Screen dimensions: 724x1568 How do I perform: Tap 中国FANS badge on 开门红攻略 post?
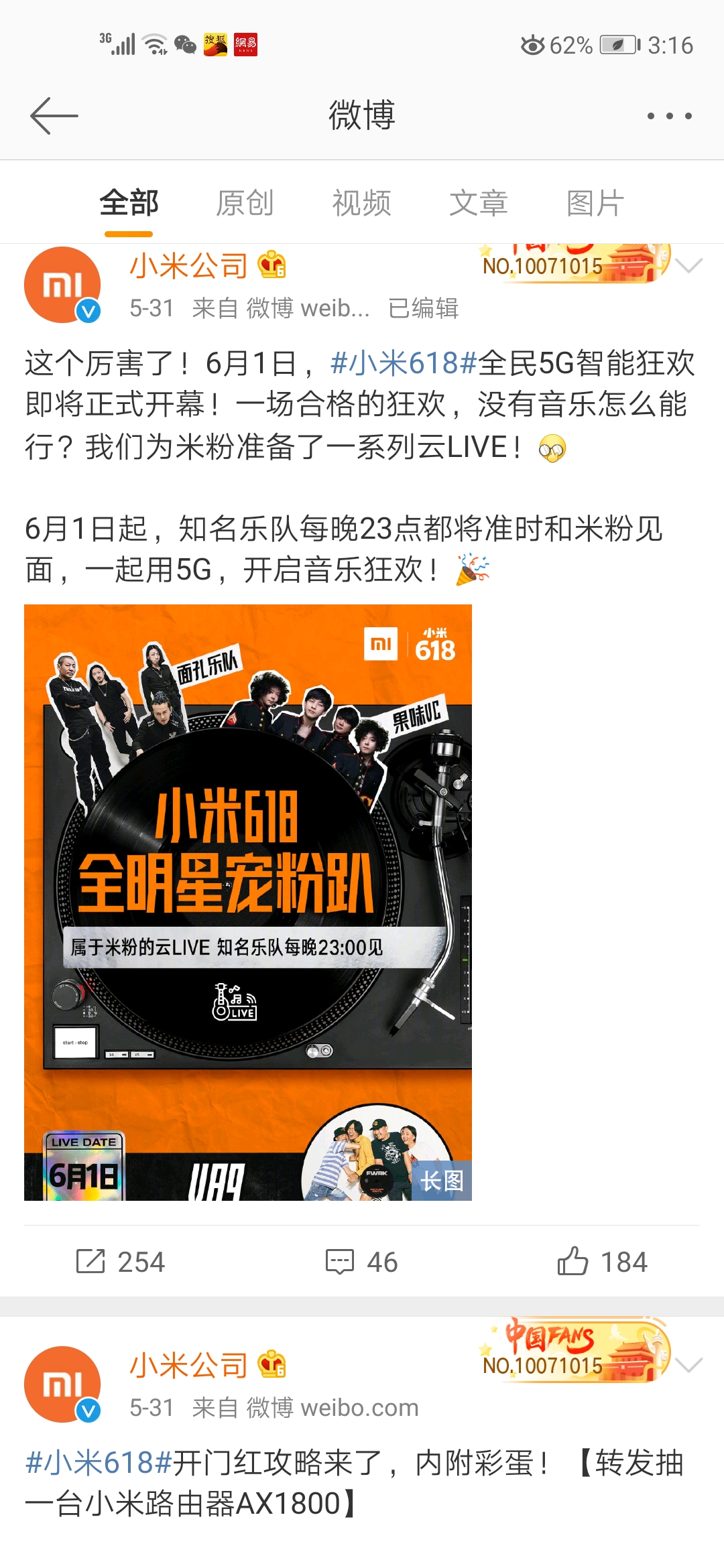pos(575,1352)
